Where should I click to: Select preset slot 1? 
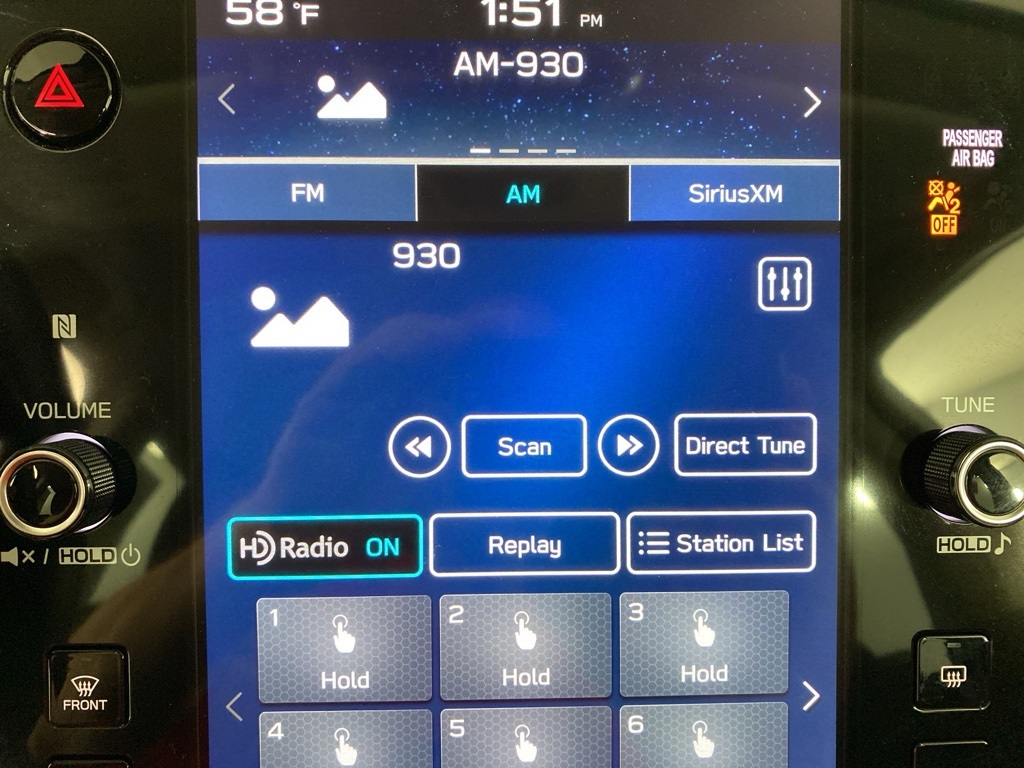point(344,648)
